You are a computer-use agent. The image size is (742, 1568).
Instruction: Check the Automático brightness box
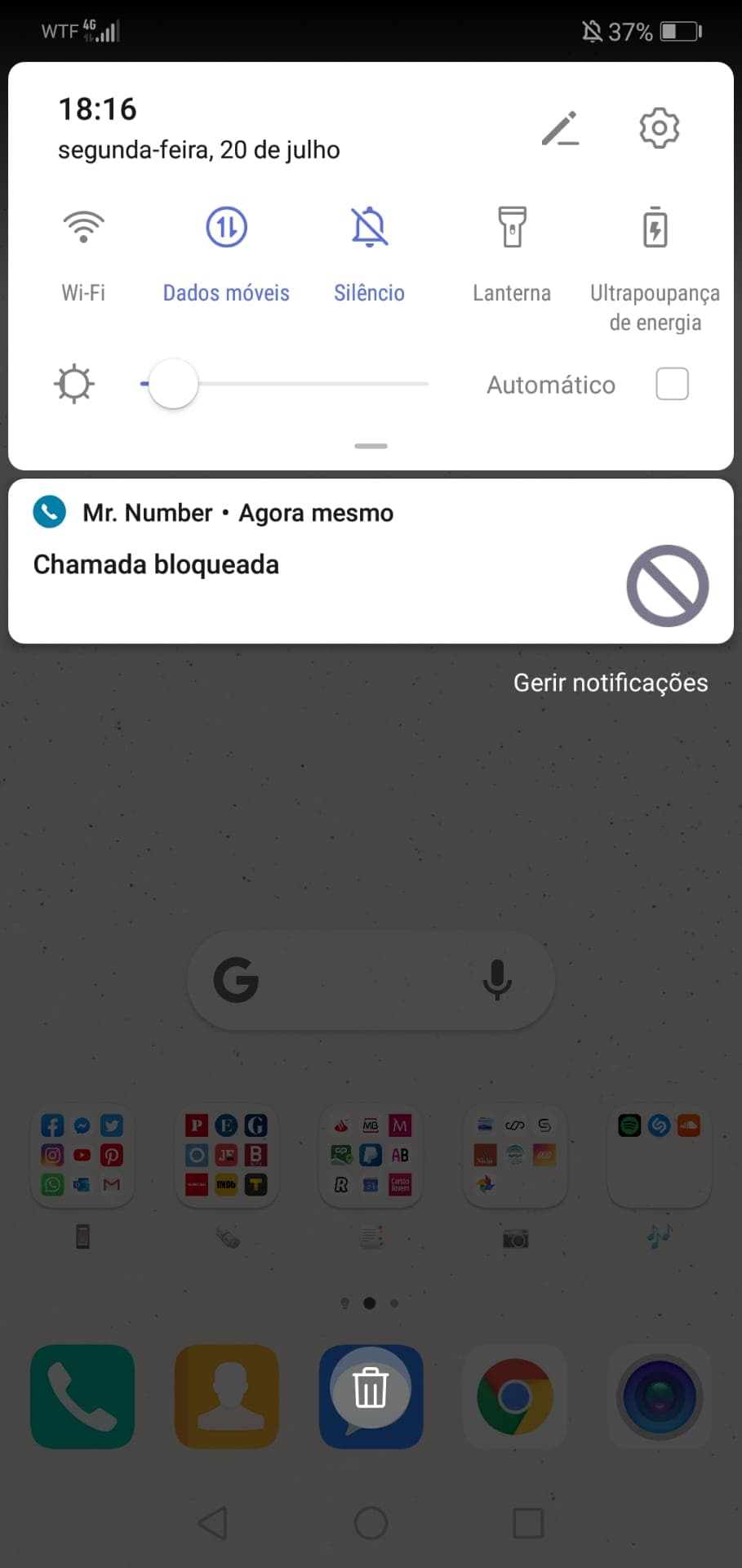tap(672, 384)
